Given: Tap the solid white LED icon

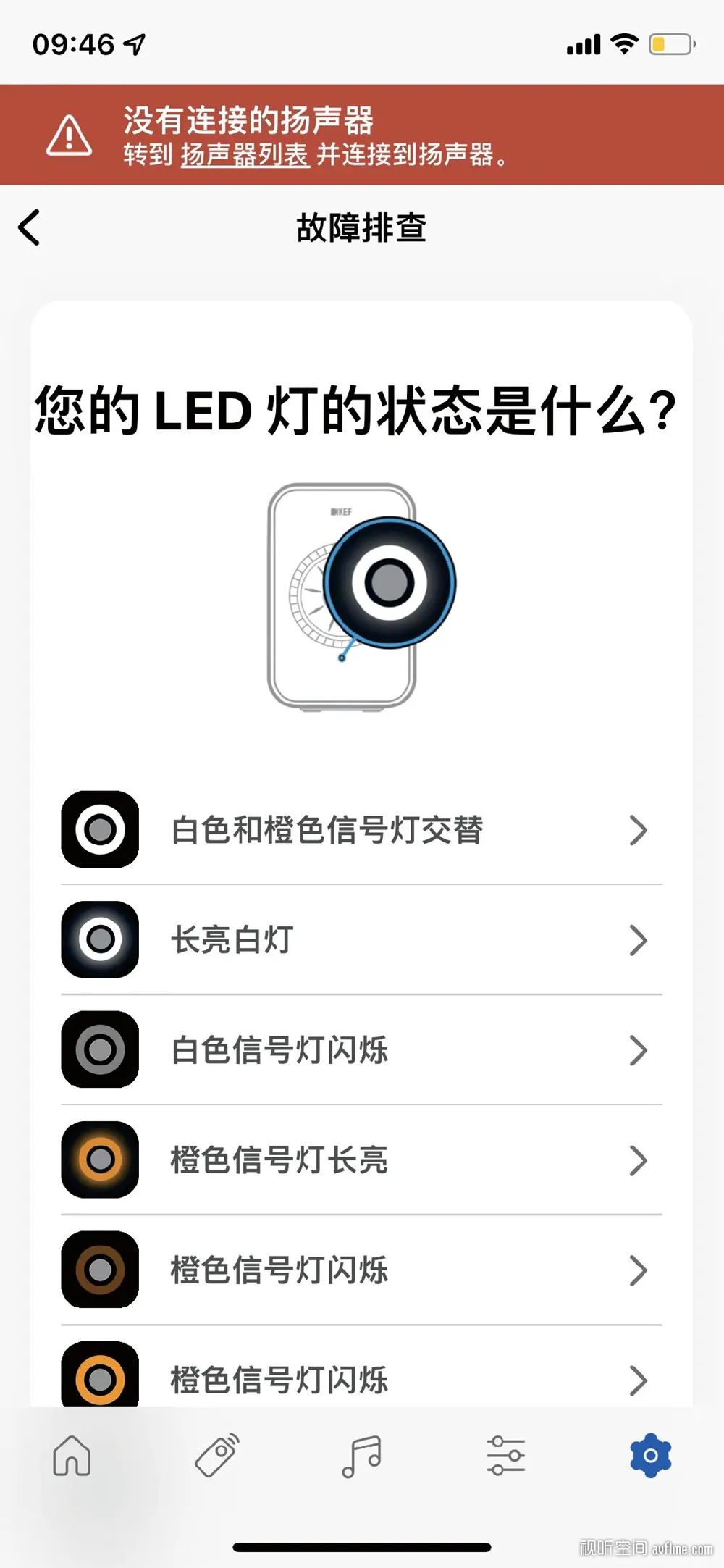Looking at the screenshot, I should click(99, 941).
